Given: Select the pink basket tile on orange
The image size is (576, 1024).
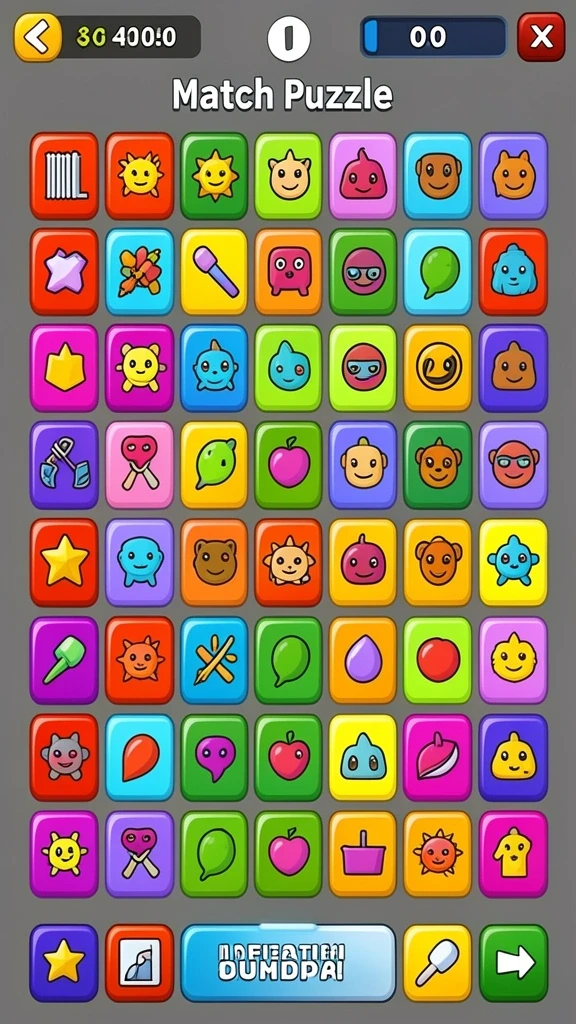Looking at the screenshot, I should (363, 854).
